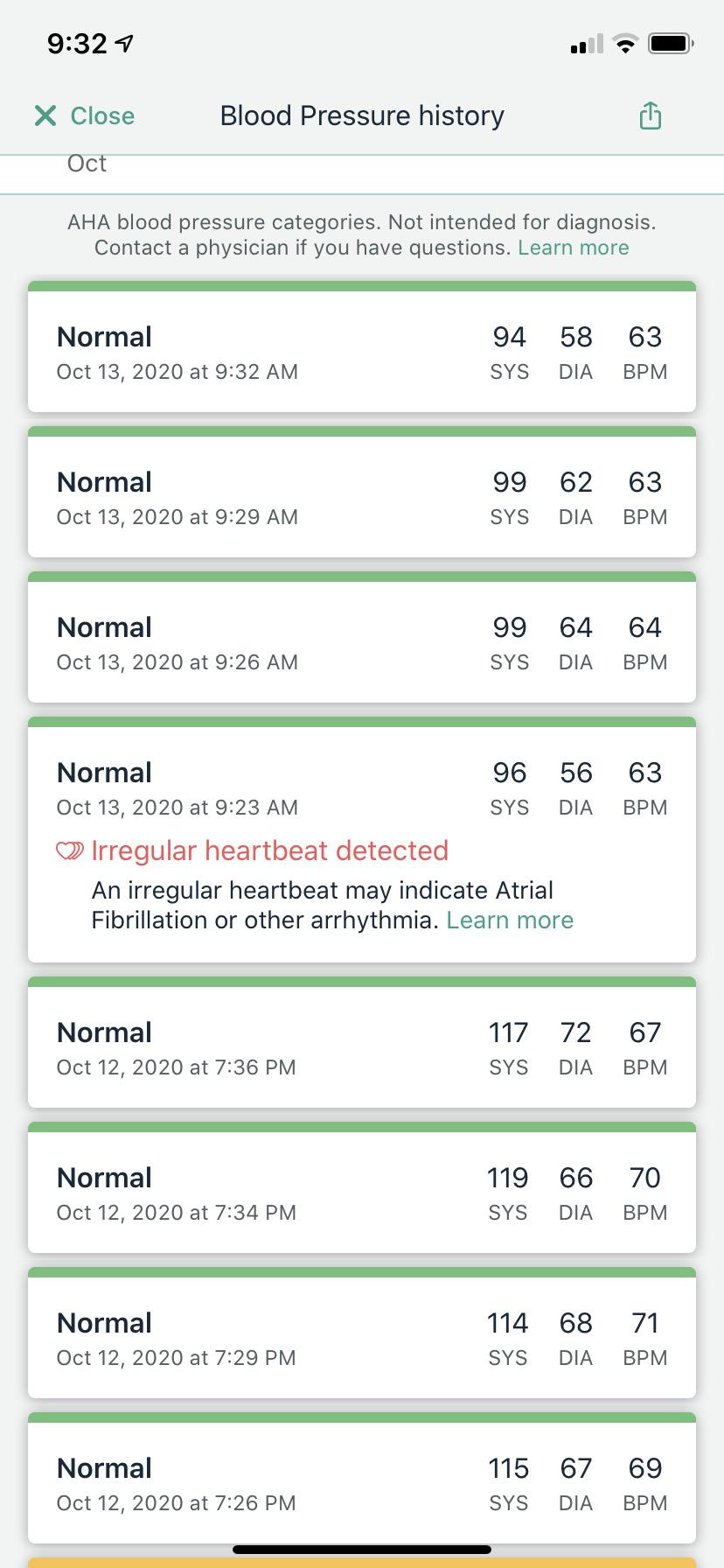
Task: Tap the Wi-Fi indicator in status bar
Action: pos(624,43)
